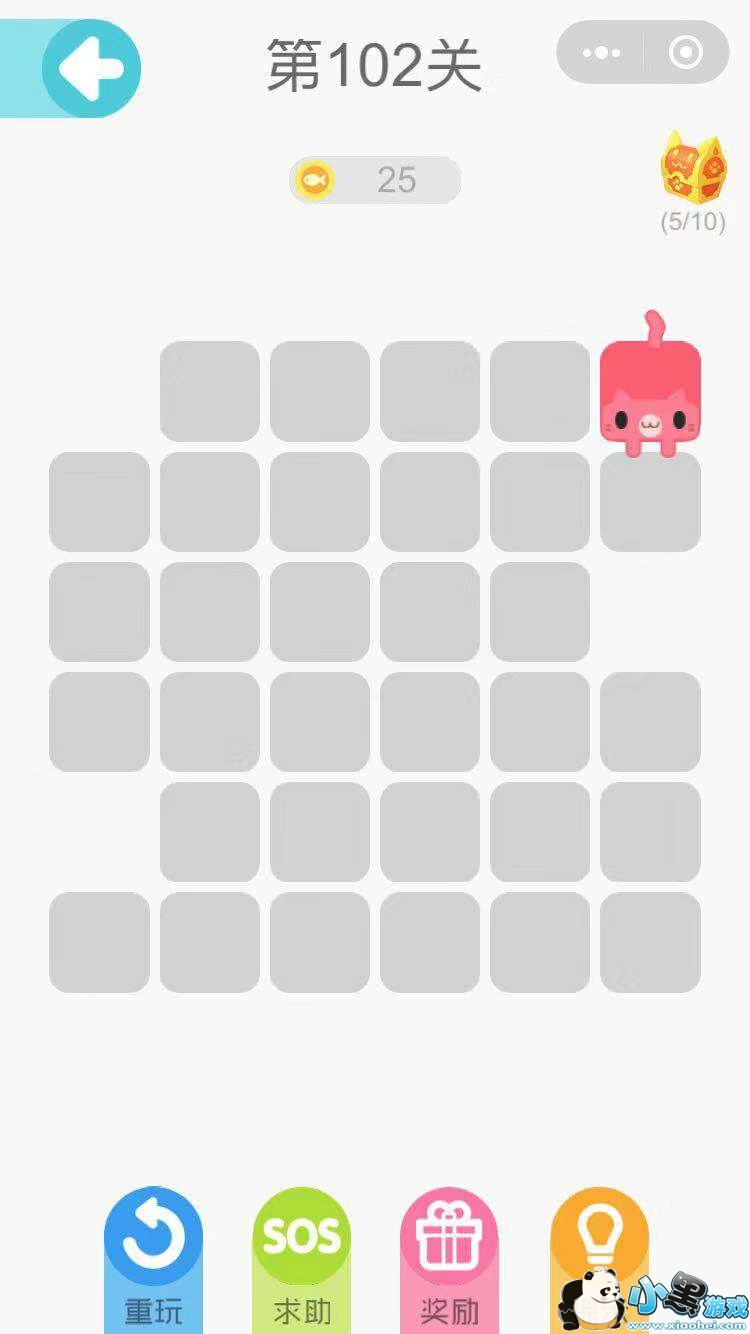Go back with the arrow button
This screenshot has height=1334, width=750.
(91, 69)
